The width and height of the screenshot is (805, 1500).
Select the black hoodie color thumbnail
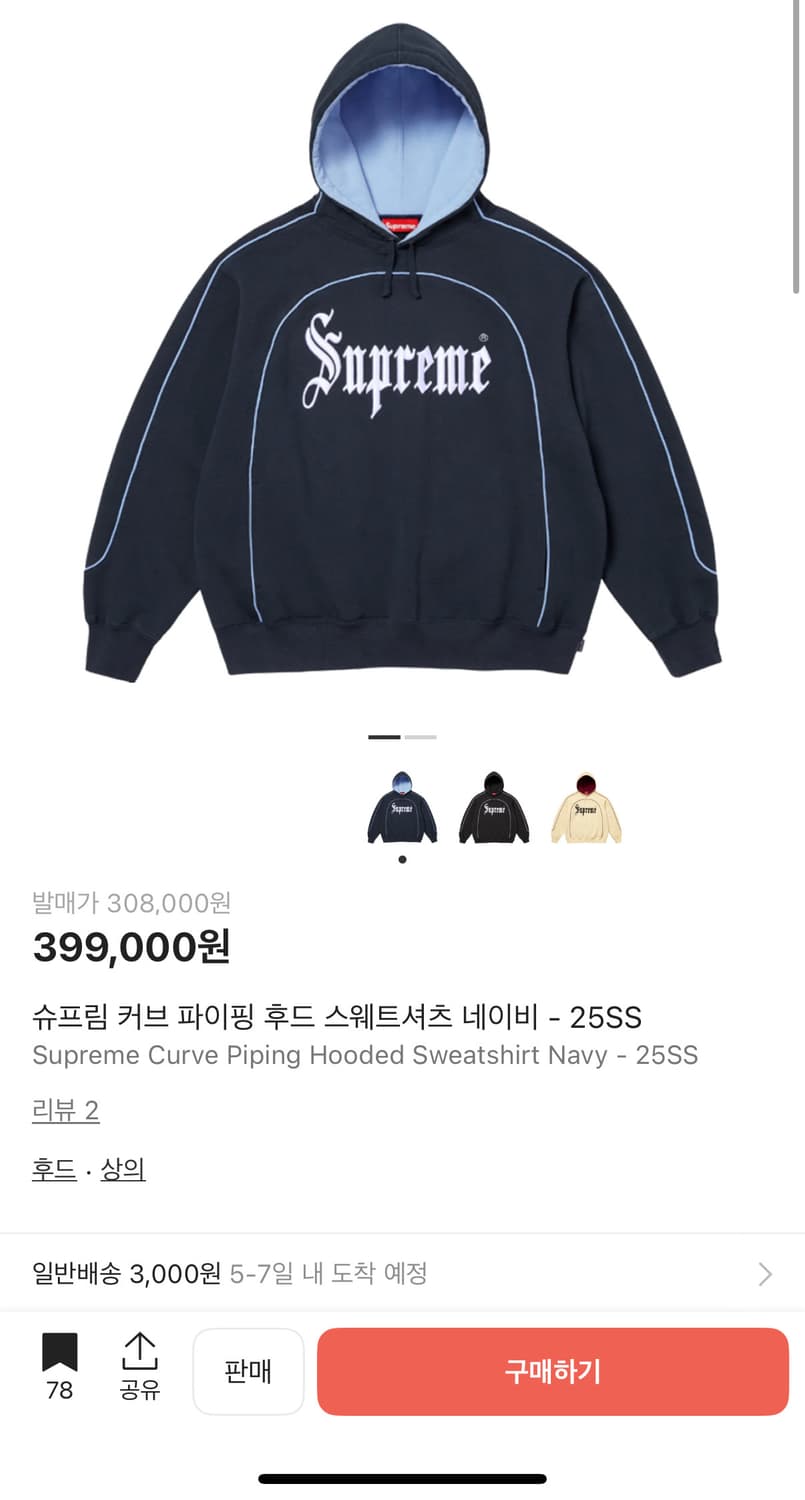coord(495,807)
